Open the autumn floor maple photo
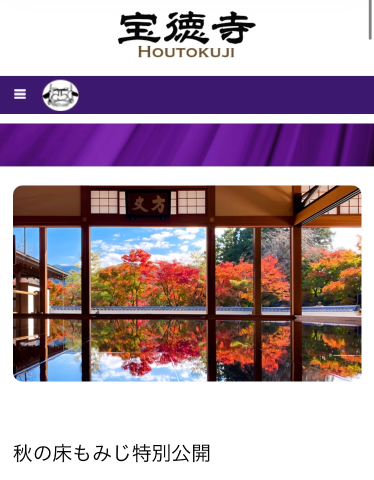The image size is (374, 480). 187,283
